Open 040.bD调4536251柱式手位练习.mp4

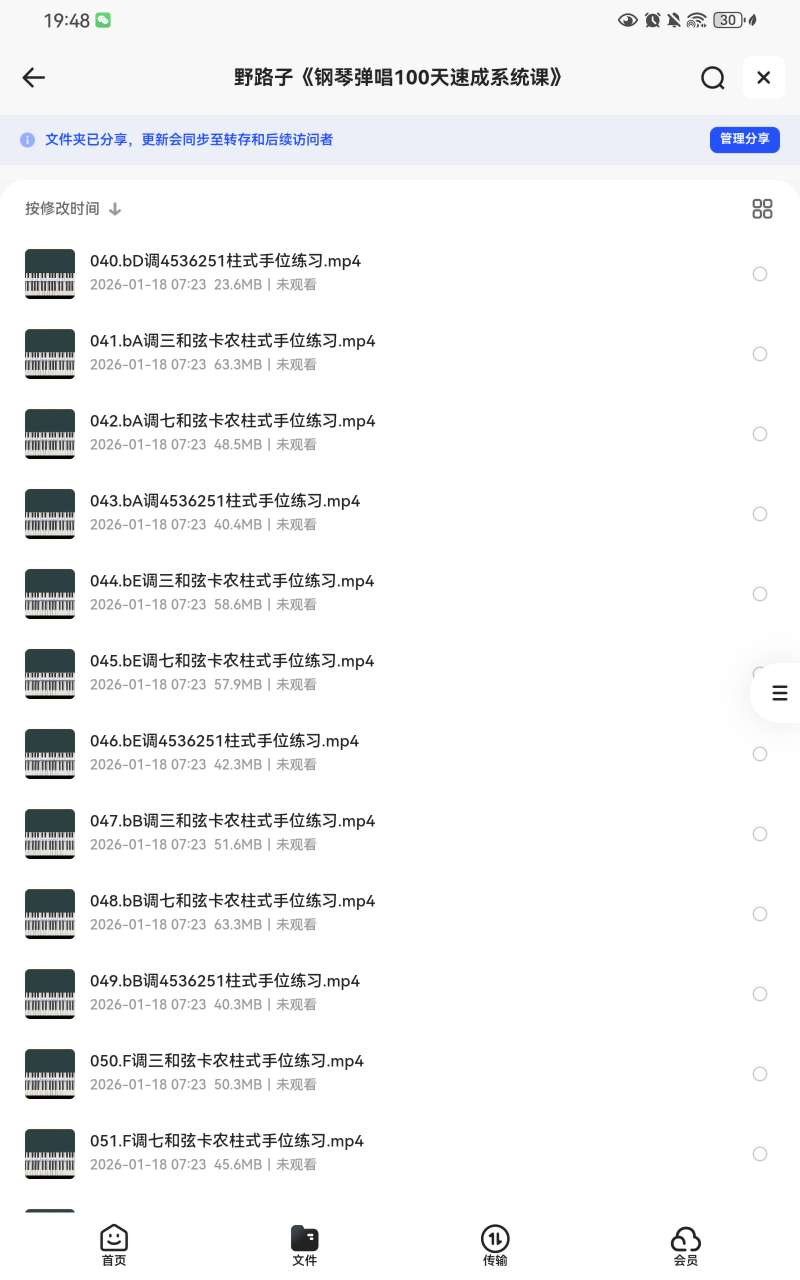coord(225,262)
